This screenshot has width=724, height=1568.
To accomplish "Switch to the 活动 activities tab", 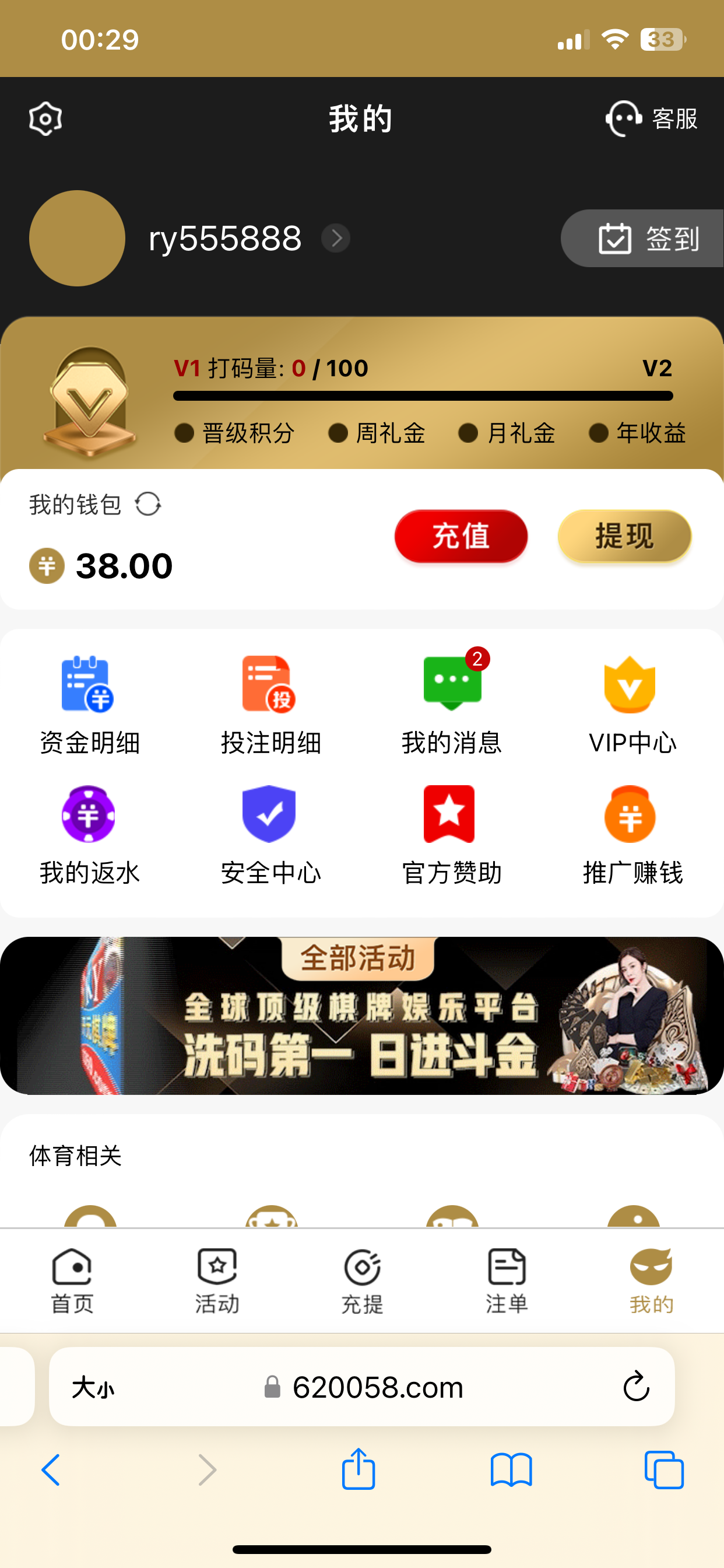I will (217, 1280).
